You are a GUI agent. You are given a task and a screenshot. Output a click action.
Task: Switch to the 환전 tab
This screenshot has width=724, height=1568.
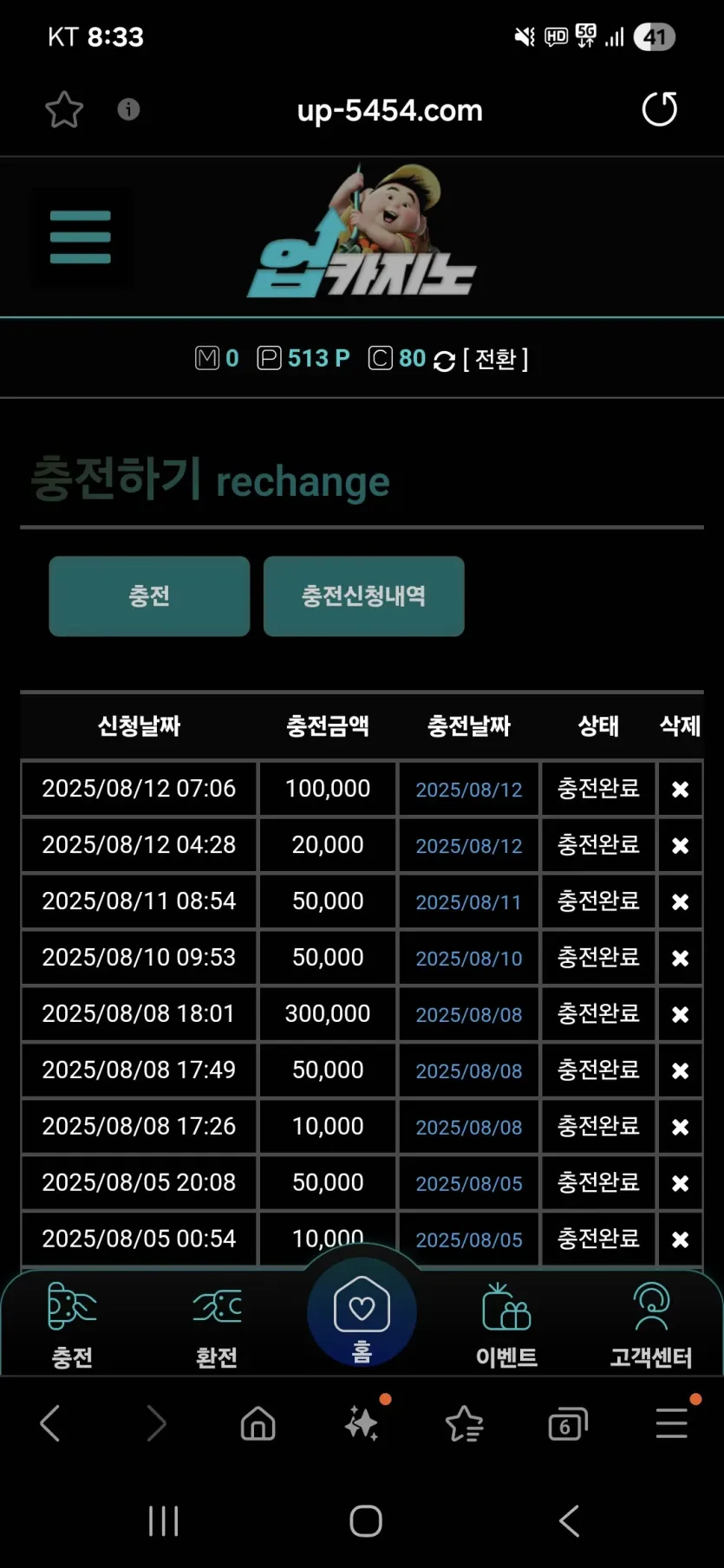(217, 1325)
